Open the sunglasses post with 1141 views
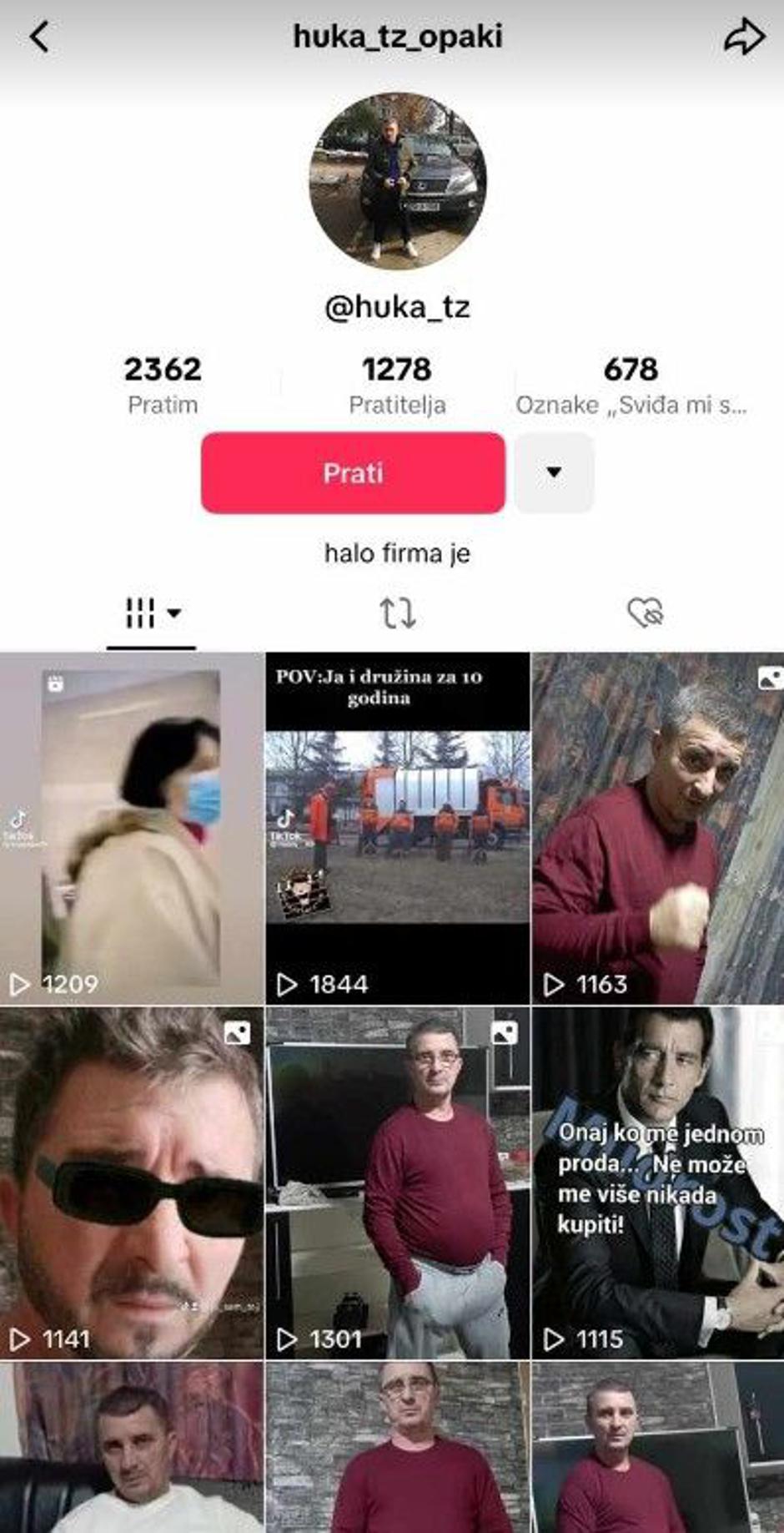 pos(131,1183)
